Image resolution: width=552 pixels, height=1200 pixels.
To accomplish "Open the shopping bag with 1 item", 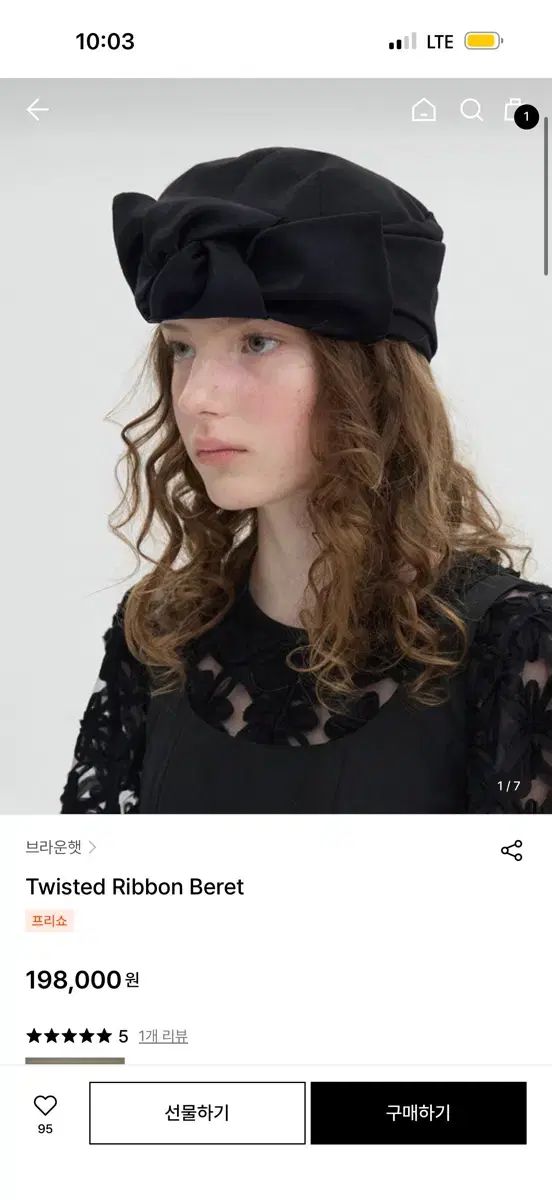I will tap(518, 112).
